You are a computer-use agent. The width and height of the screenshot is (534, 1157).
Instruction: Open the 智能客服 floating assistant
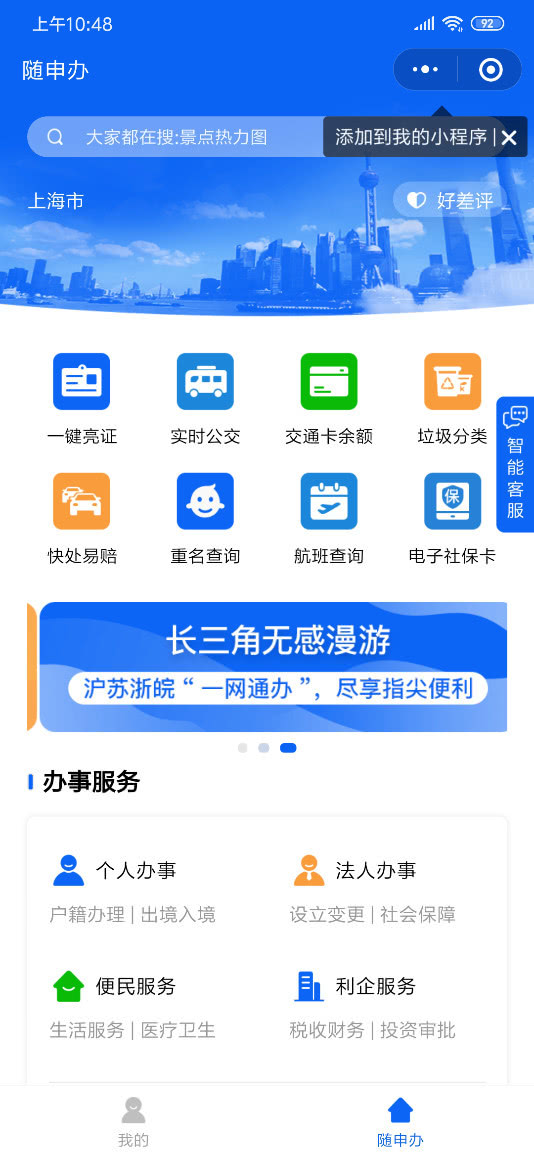[515, 464]
